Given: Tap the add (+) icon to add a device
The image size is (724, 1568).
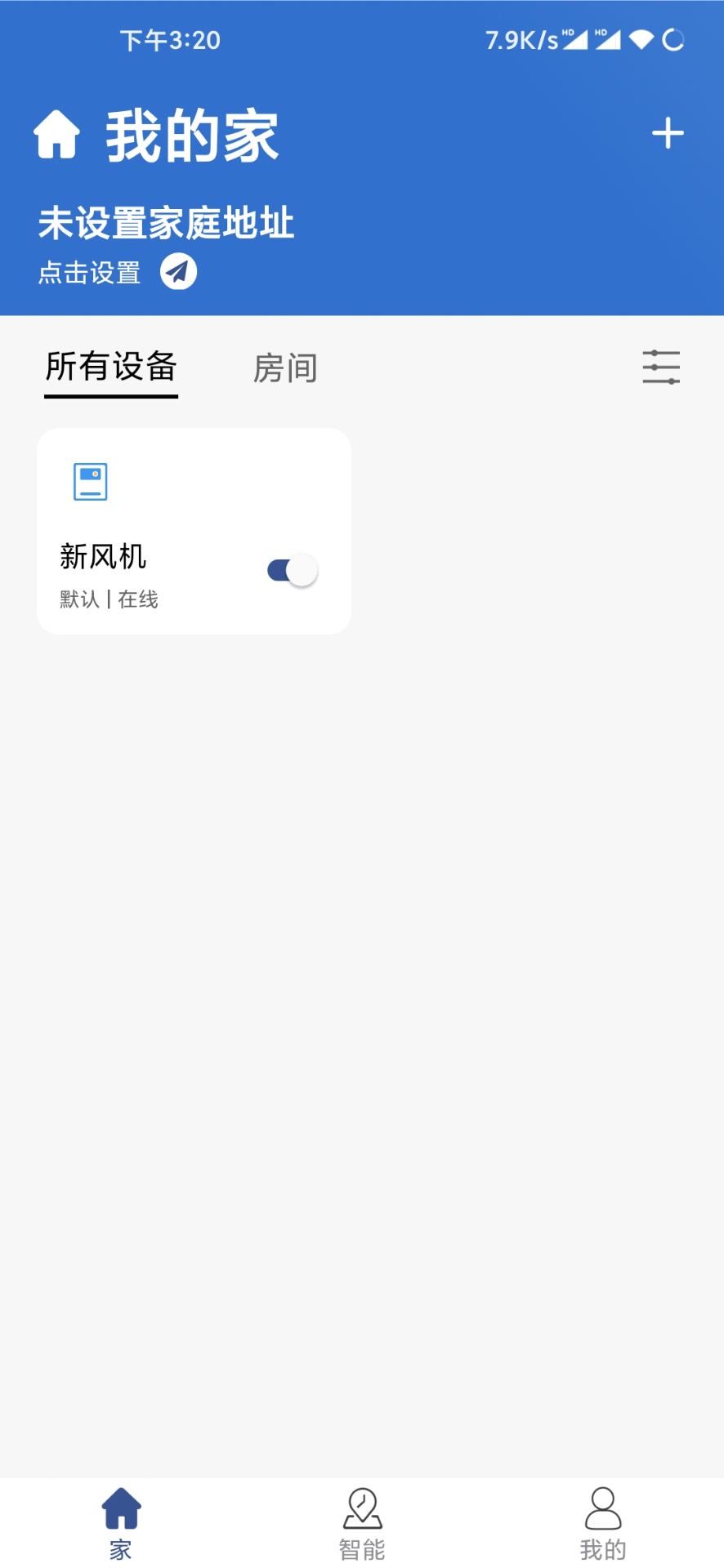Looking at the screenshot, I should [668, 132].
